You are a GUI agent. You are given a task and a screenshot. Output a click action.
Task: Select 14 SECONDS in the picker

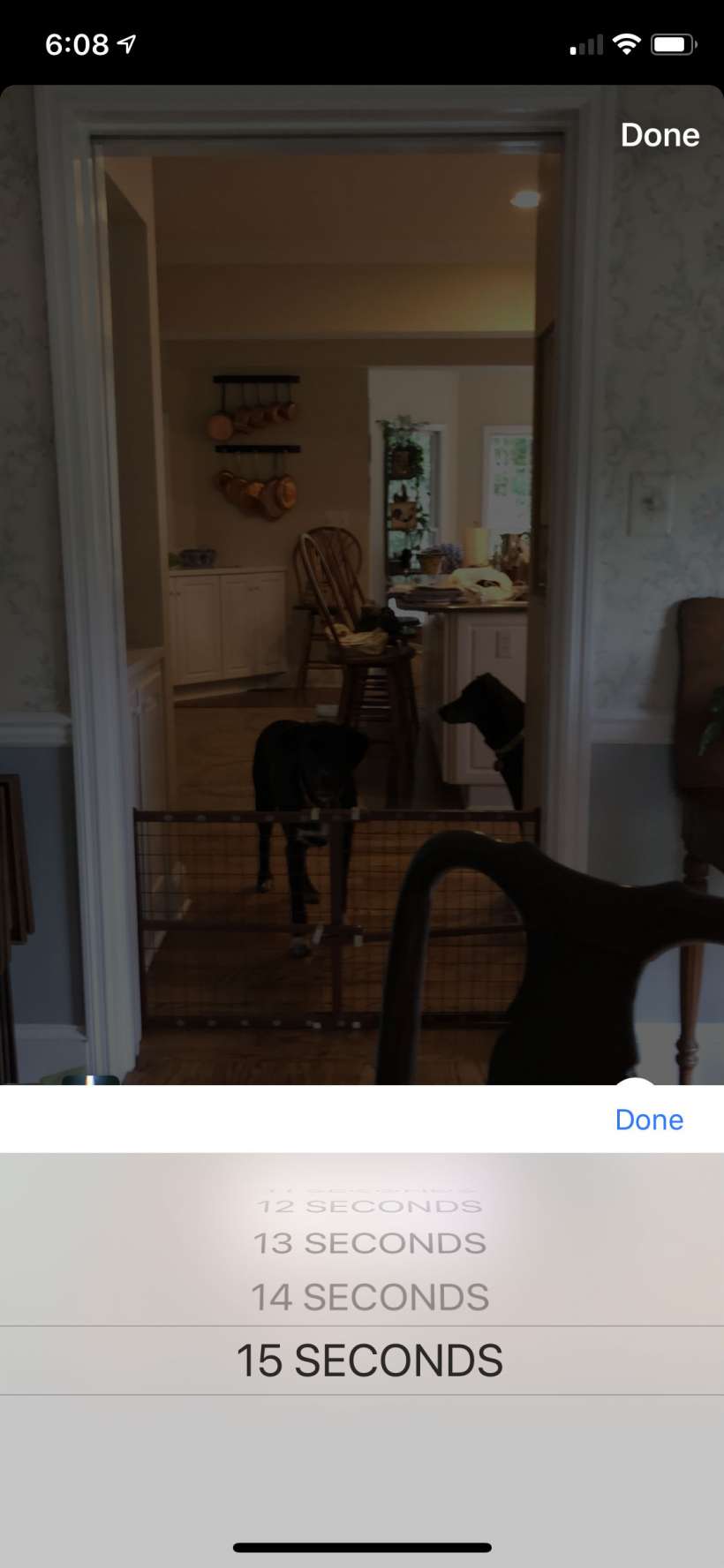click(370, 1297)
